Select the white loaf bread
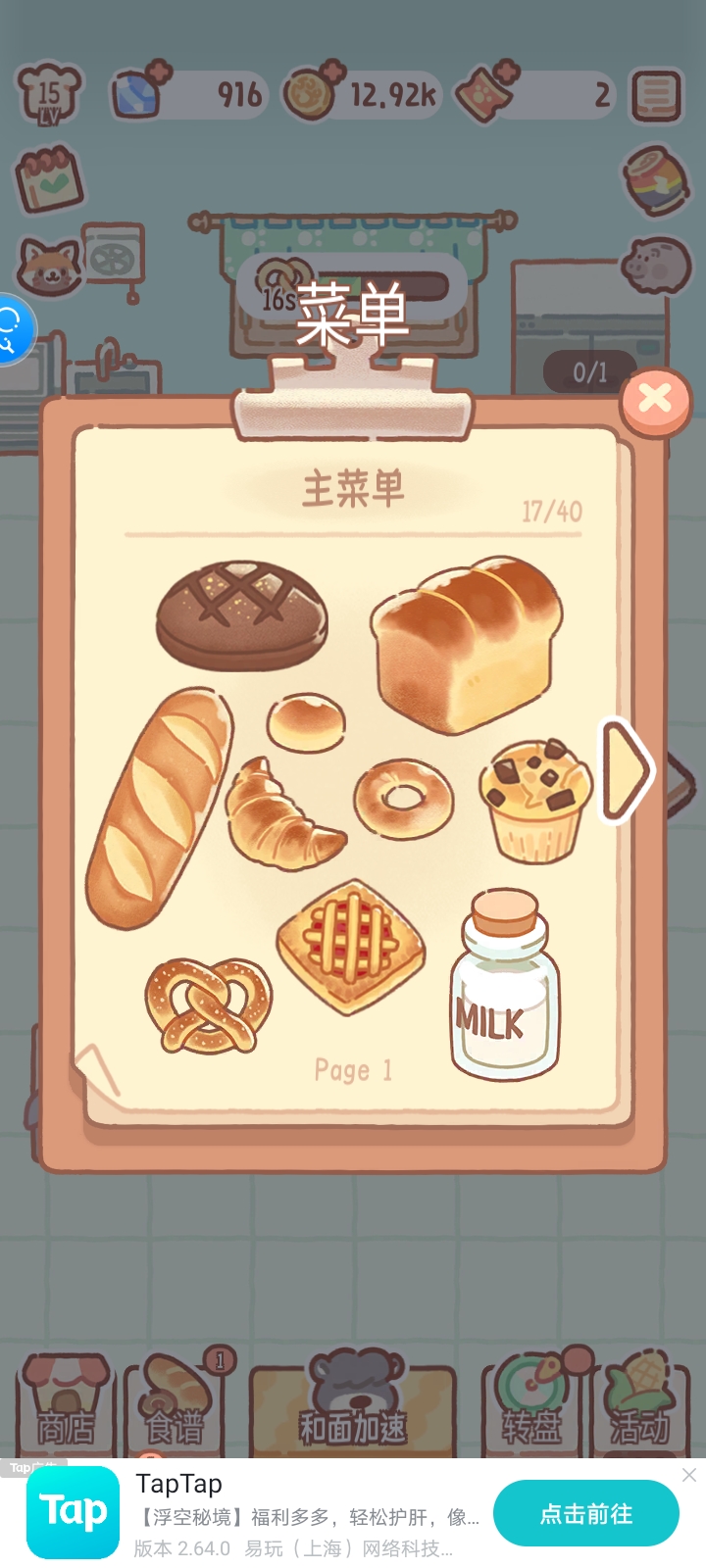Screen dimensions: 706x1568 [x=466, y=644]
